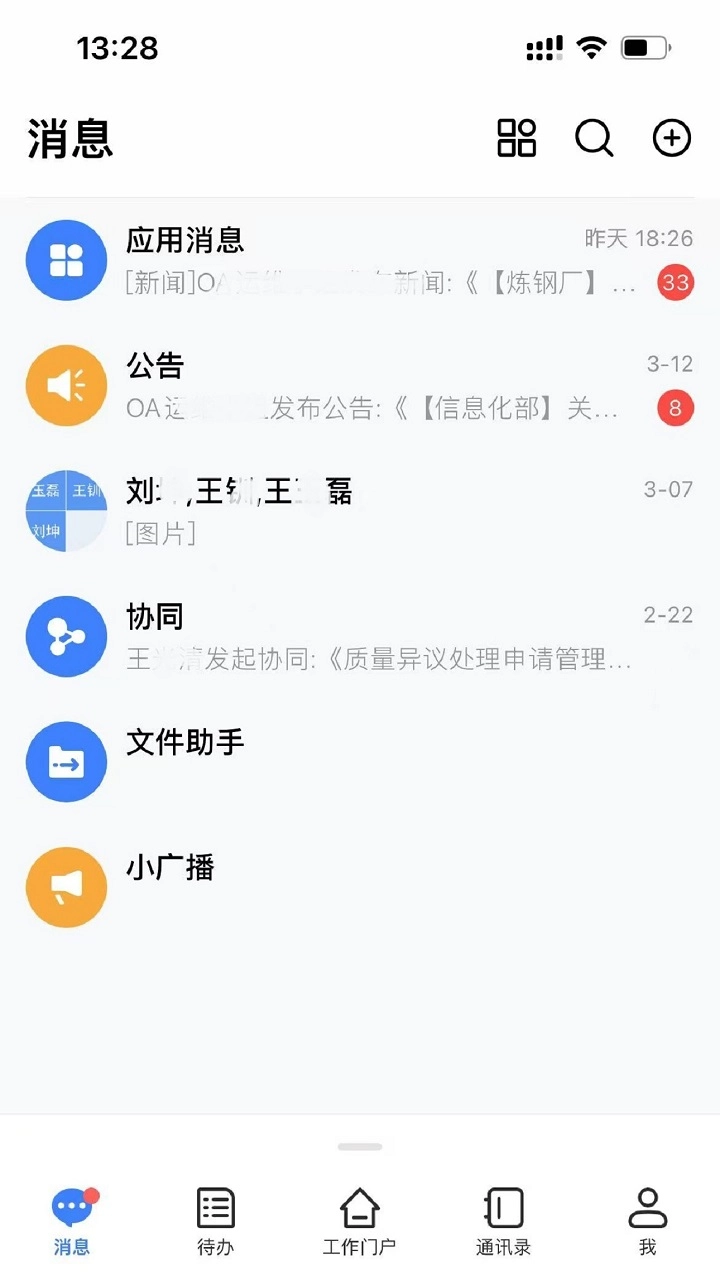Image resolution: width=720 pixels, height=1280 pixels.
Task: Tap the 文件助手 folder icon
Action: pyautogui.click(x=66, y=761)
